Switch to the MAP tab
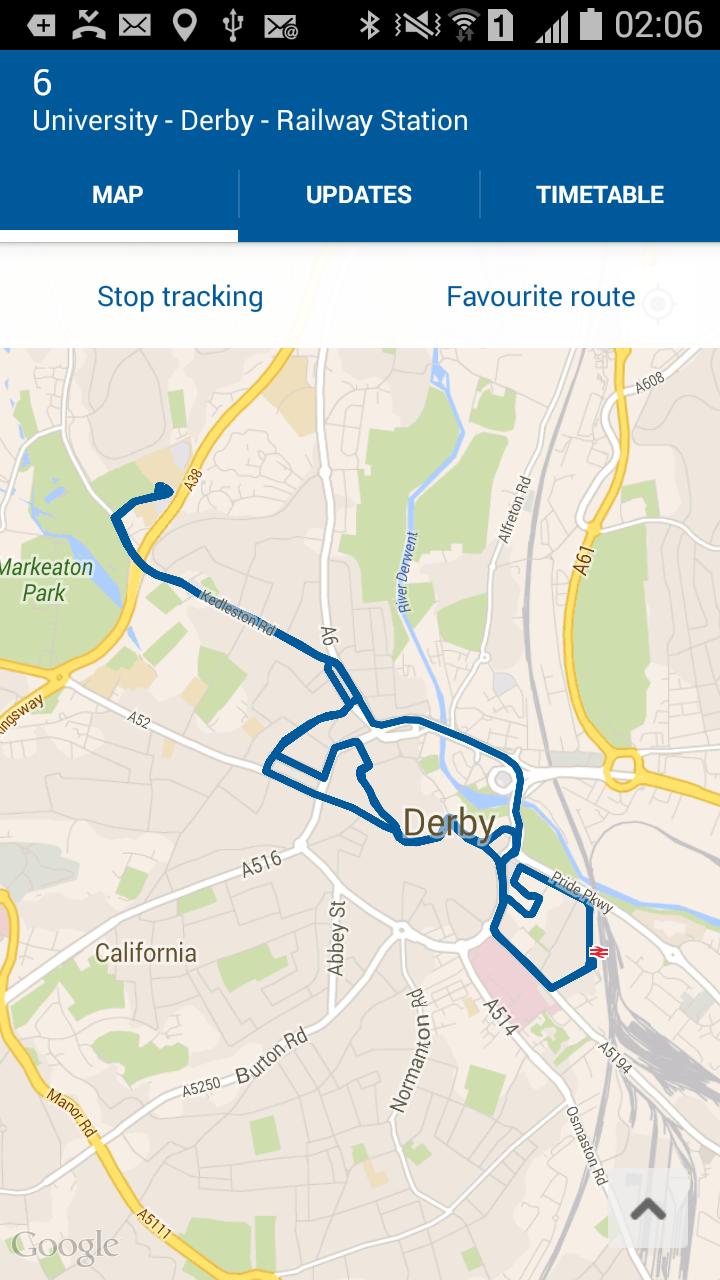Screen dimensions: 720x1280 [118, 195]
